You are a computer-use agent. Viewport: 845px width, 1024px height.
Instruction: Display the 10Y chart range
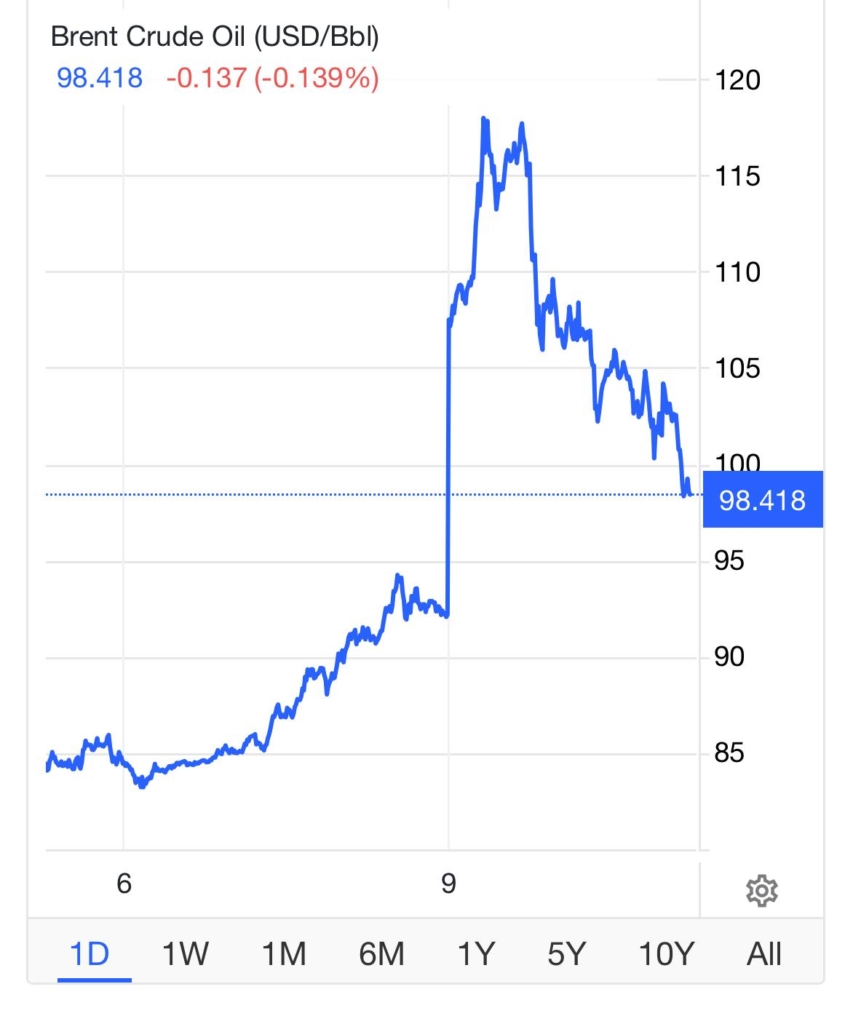pyautogui.click(x=666, y=954)
